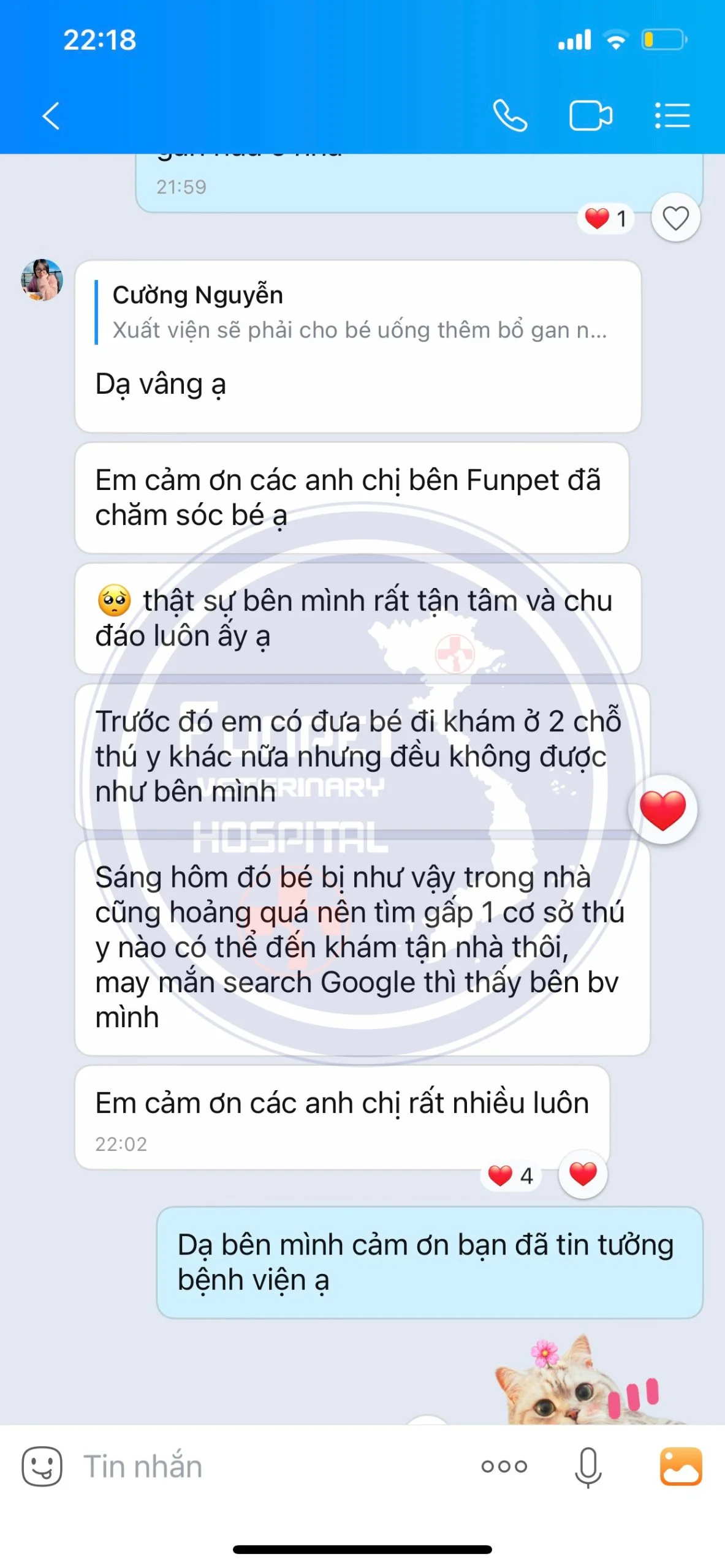Go back using the top-left arrow
This screenshot has height=1568, width=725.
click(x=51, y=115)
